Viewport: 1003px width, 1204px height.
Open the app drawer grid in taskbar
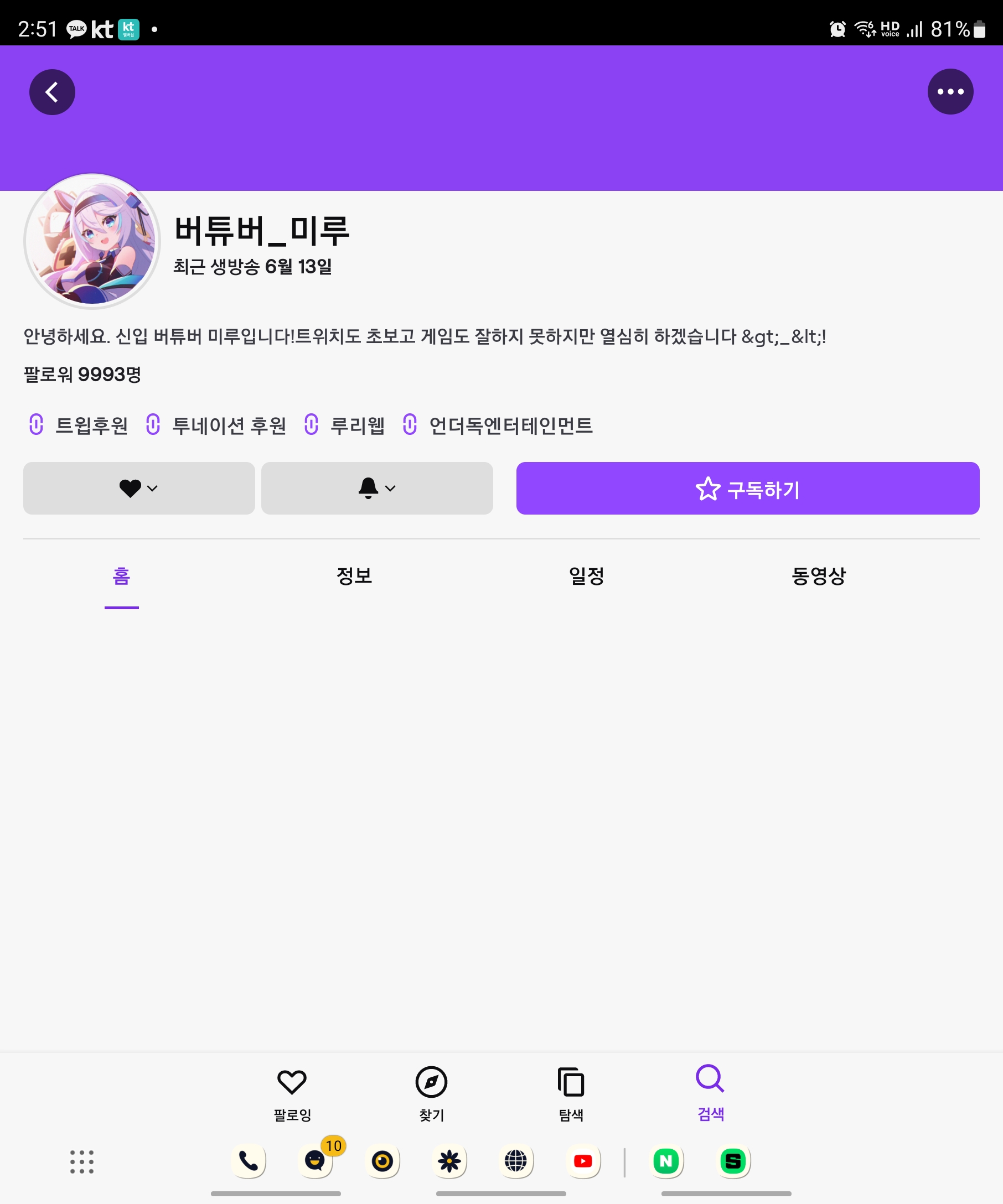coord(82,1161)
